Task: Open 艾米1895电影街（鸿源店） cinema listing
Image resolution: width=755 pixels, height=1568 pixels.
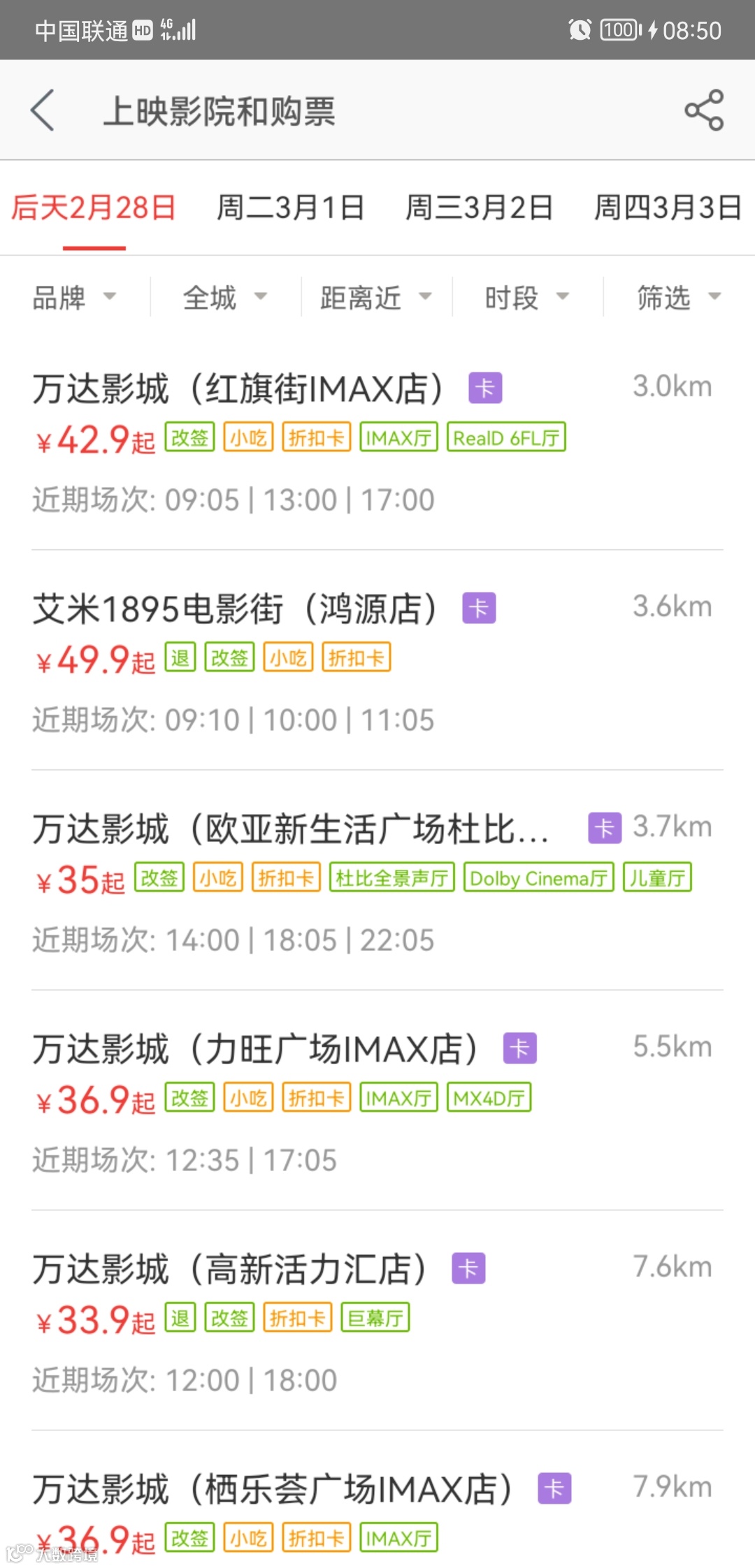Action: pyautogui.click(x=235, y=609)
